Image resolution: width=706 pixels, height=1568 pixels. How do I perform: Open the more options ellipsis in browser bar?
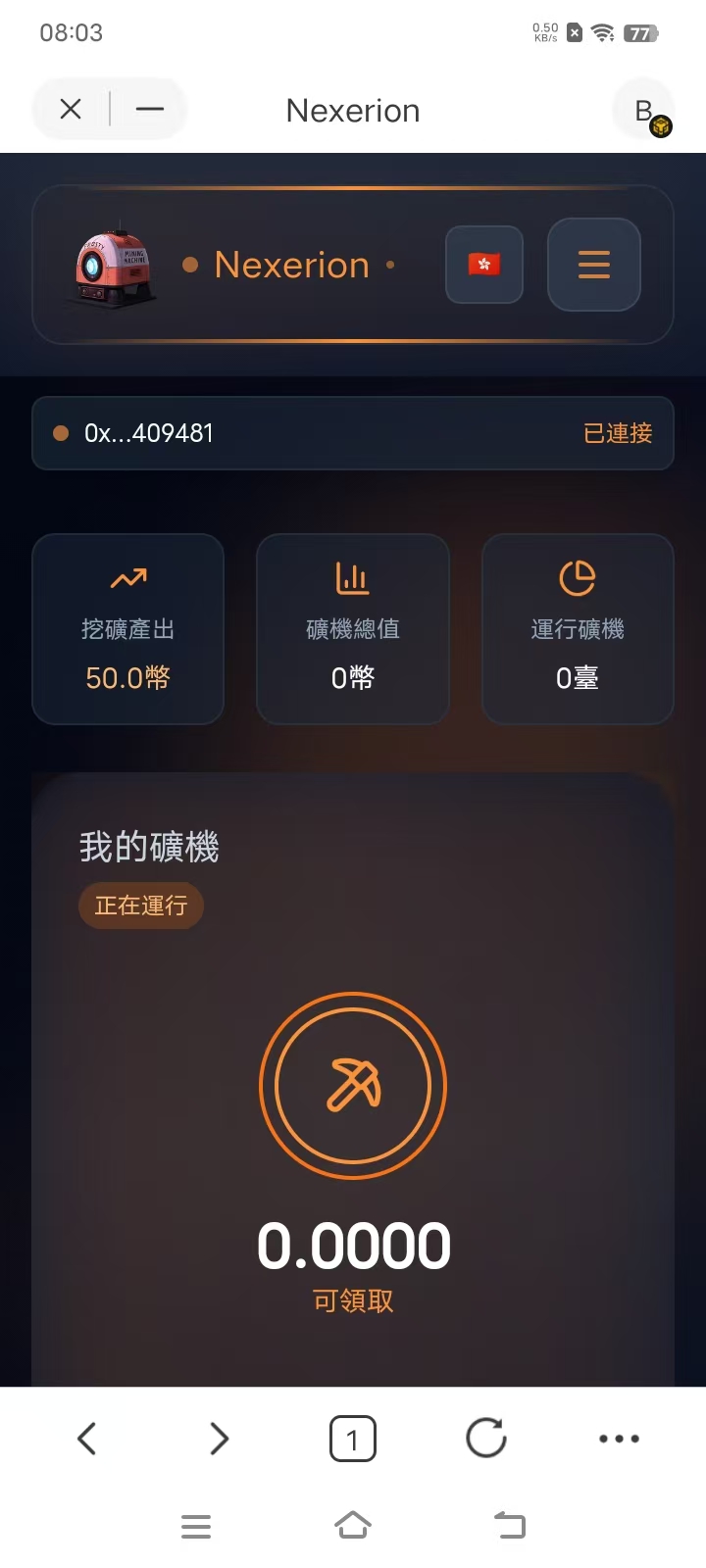[619, 1438]
